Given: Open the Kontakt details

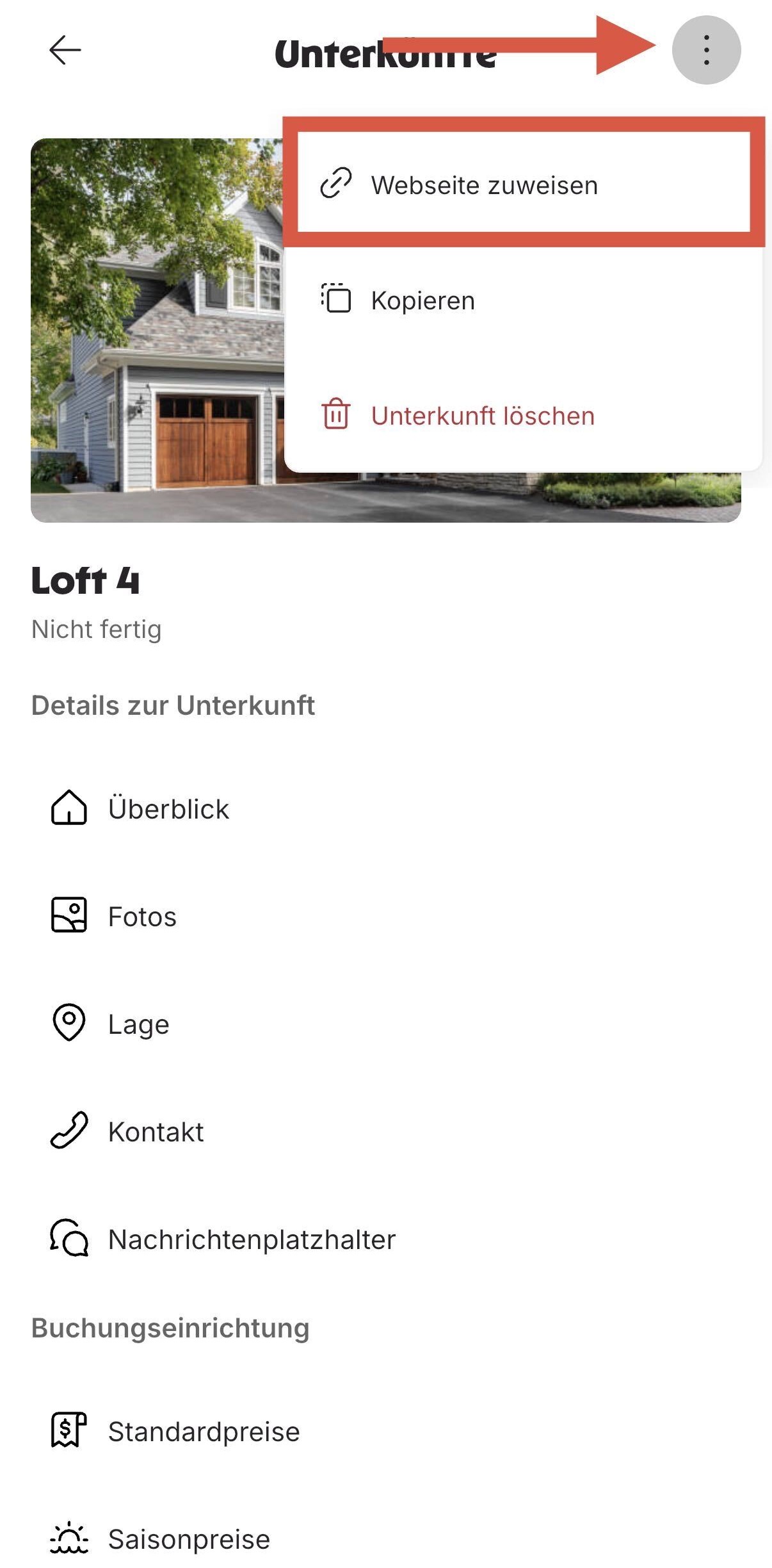Looking at the screenshot, I should (386, 1131).
